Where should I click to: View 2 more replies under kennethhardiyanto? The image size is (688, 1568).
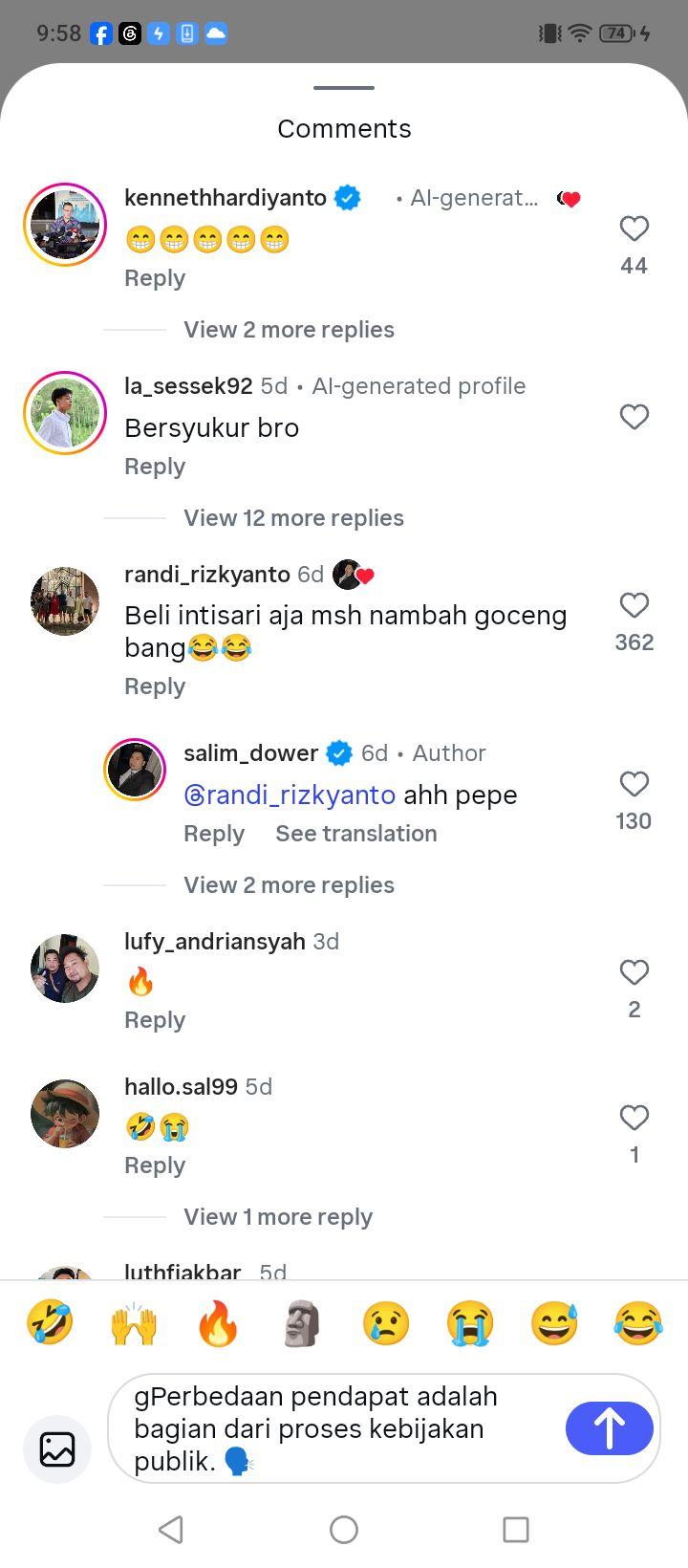pos(289,330)
